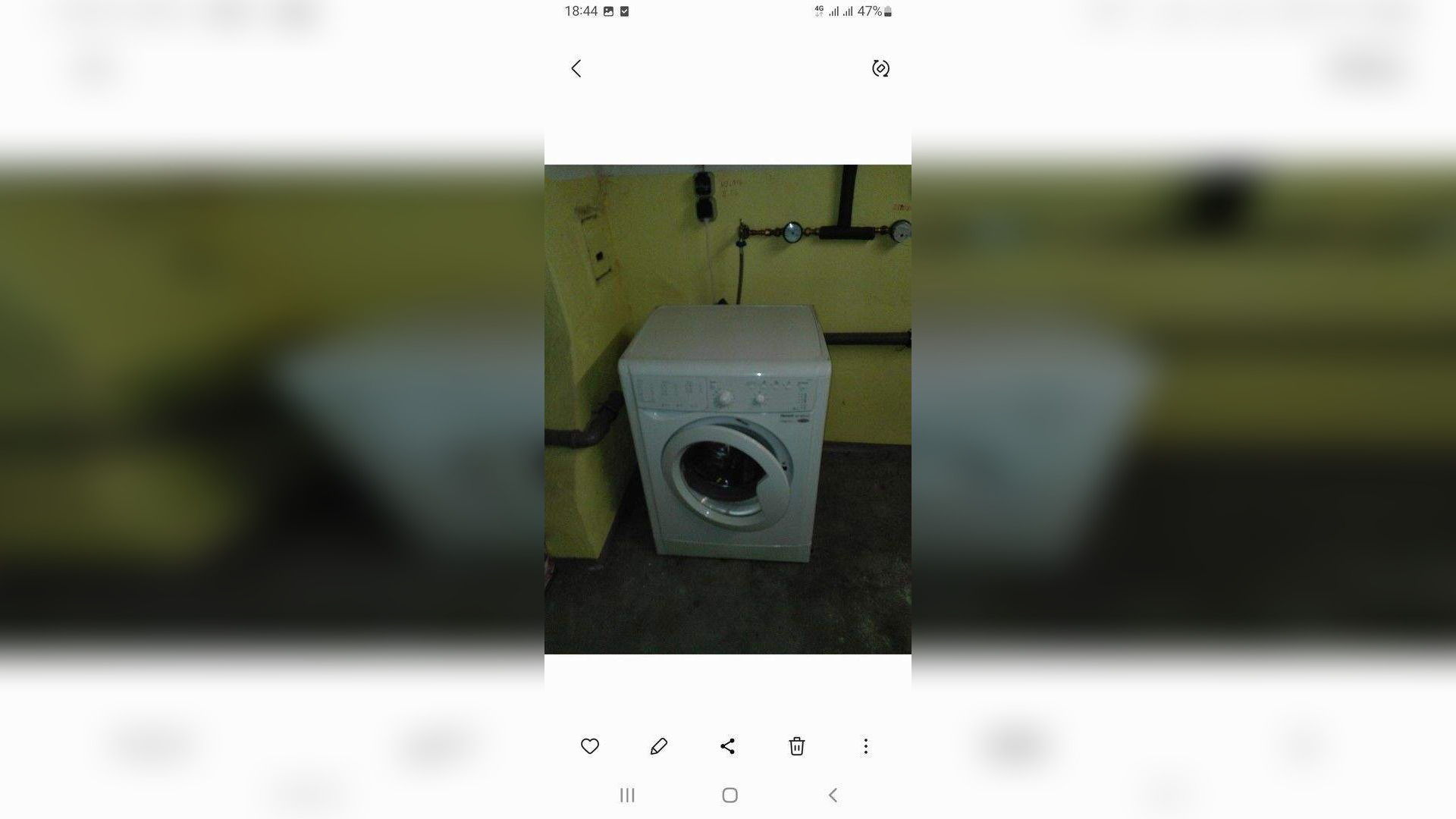Screen dimensions: 1456x819
Task: Tap the remaster/Bixby Vision icon
Action: click(x=880, y=69)
